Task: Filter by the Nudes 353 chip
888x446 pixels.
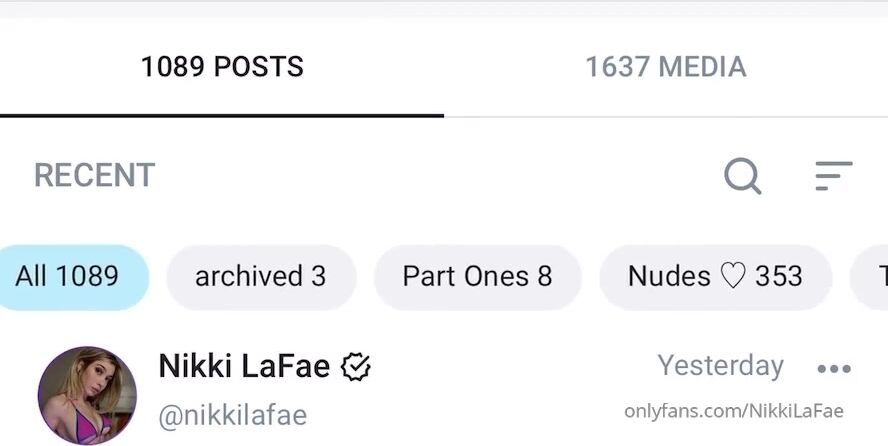Action: (715, 277)
